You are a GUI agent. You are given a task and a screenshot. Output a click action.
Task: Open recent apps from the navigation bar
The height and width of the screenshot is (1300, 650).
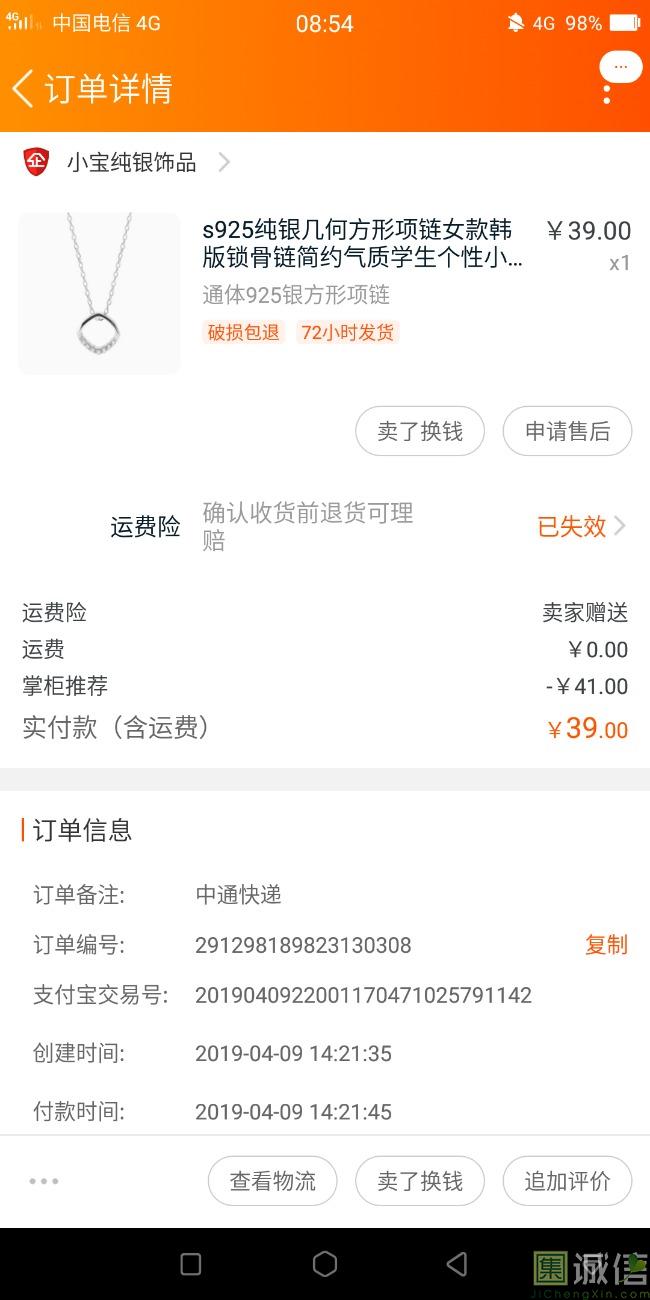pyautogui.click(x=191, y=1264)
